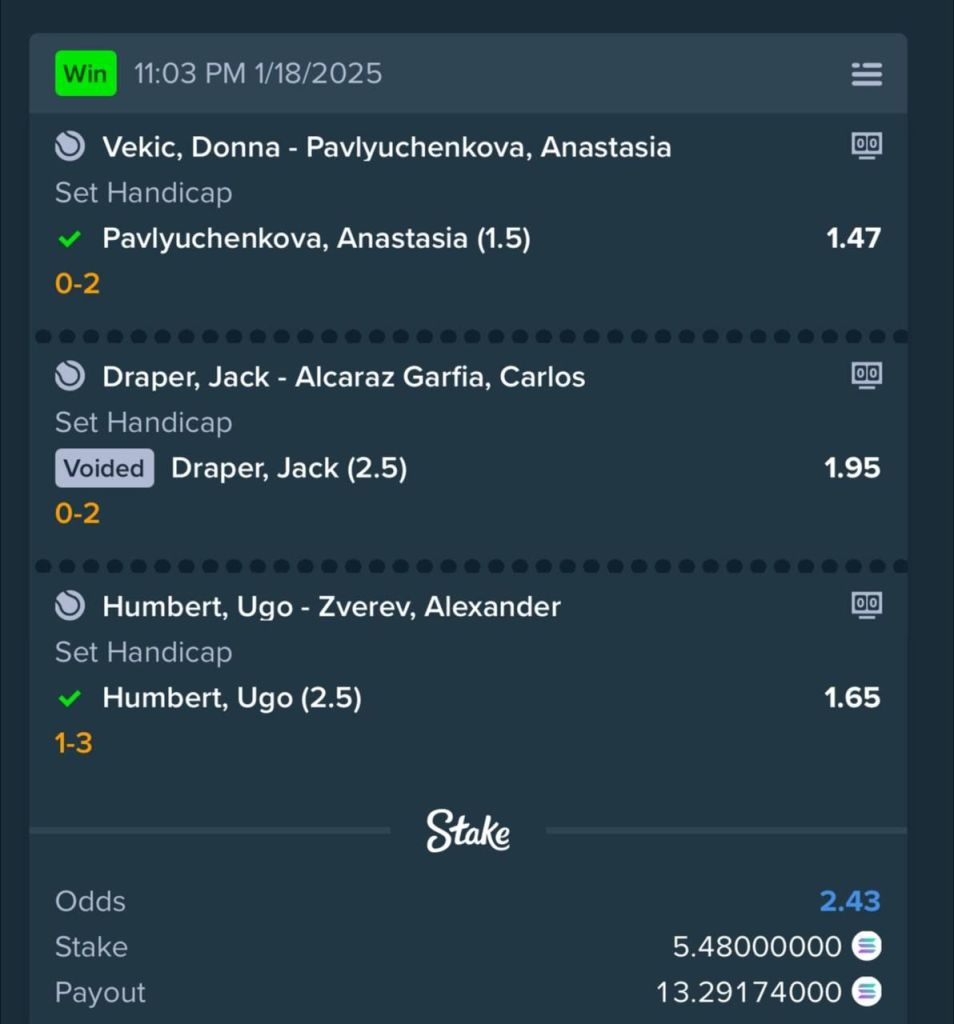Viewport: 954px width, 1024px height.
Task: Open scoreboard icon for Vekic - Pavlyuchenkova match
Action: pos(866,146)
